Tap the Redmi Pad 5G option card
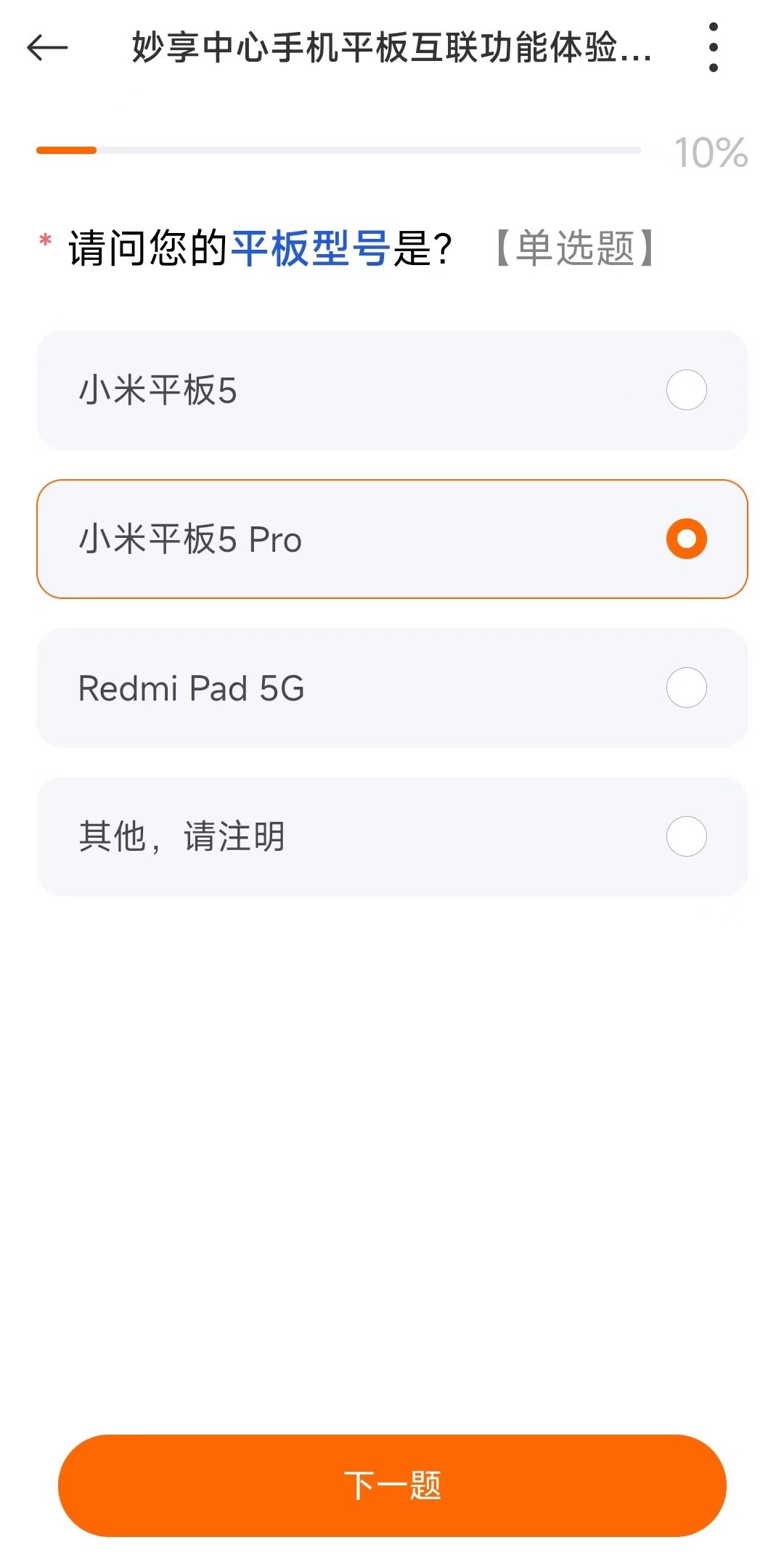 [392, 688]
